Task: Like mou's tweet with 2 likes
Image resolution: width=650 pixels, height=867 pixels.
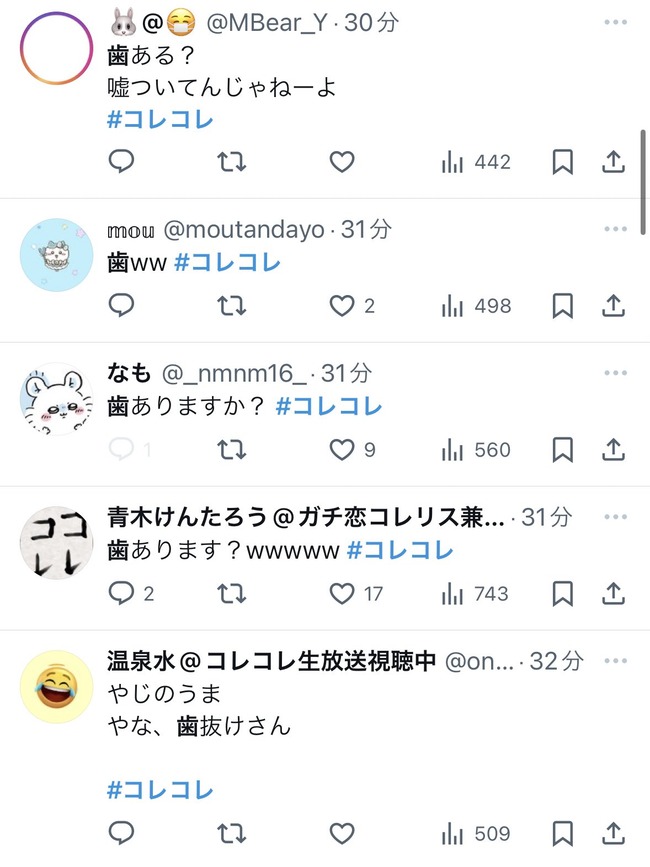Action: (342, 306)
